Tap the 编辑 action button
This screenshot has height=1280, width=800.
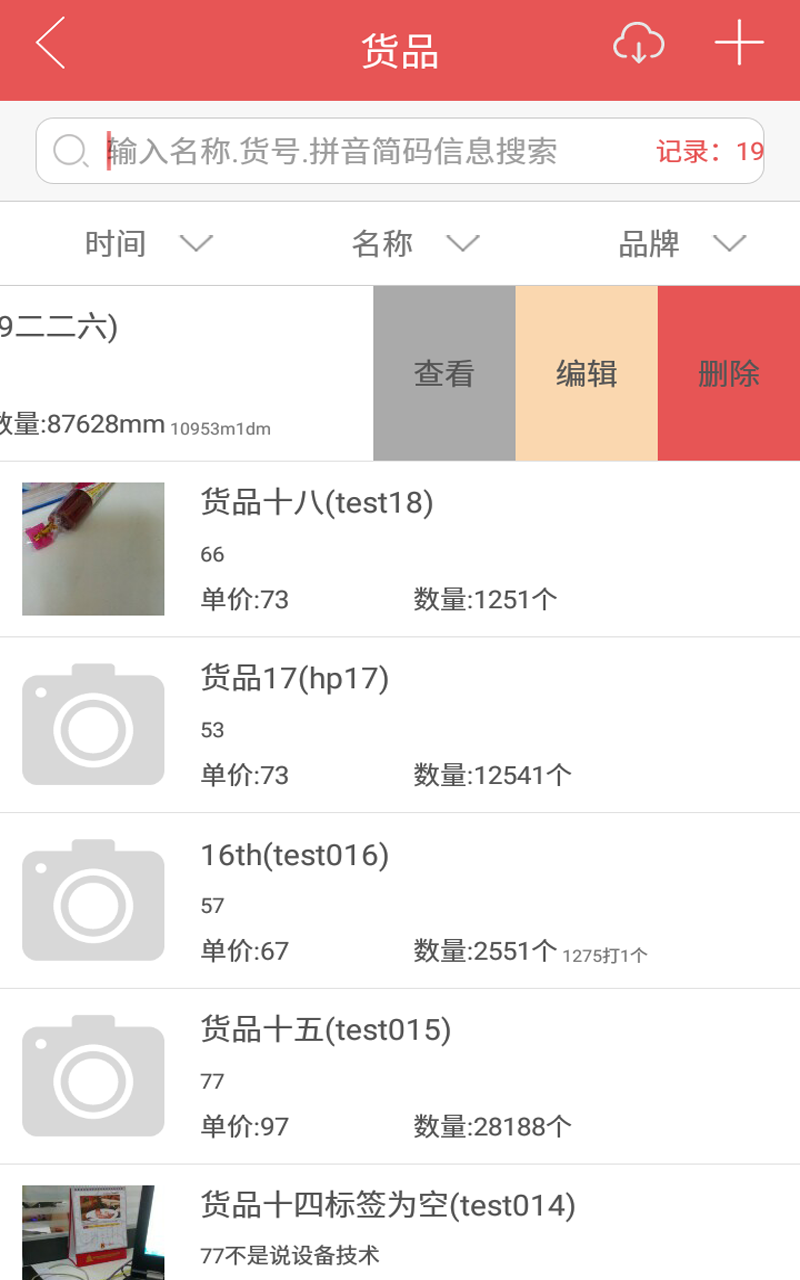tap(585, 371)
